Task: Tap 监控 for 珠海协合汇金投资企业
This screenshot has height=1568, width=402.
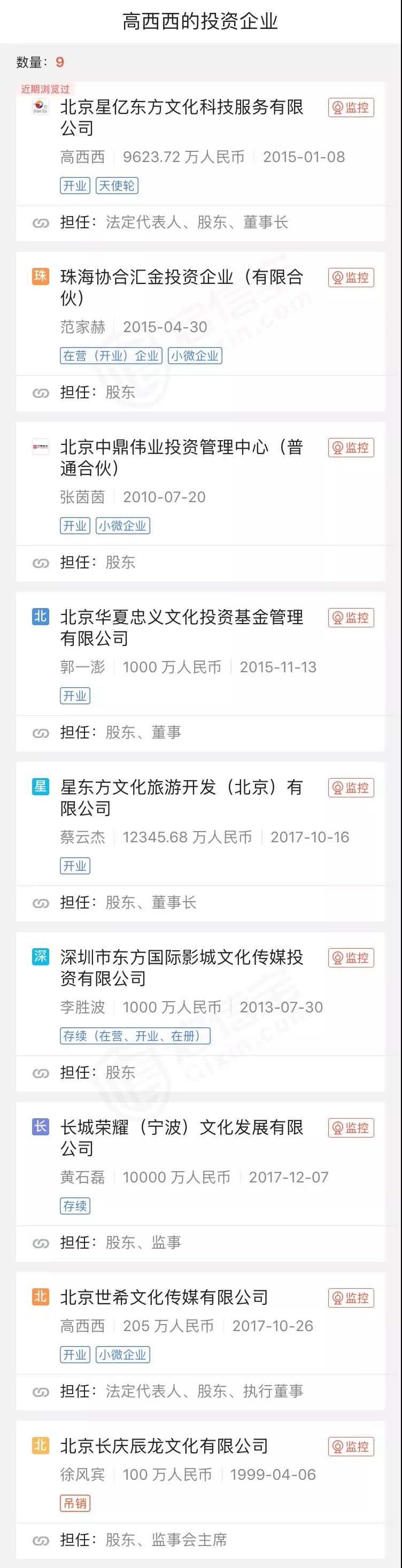Action: click(351, 278)
